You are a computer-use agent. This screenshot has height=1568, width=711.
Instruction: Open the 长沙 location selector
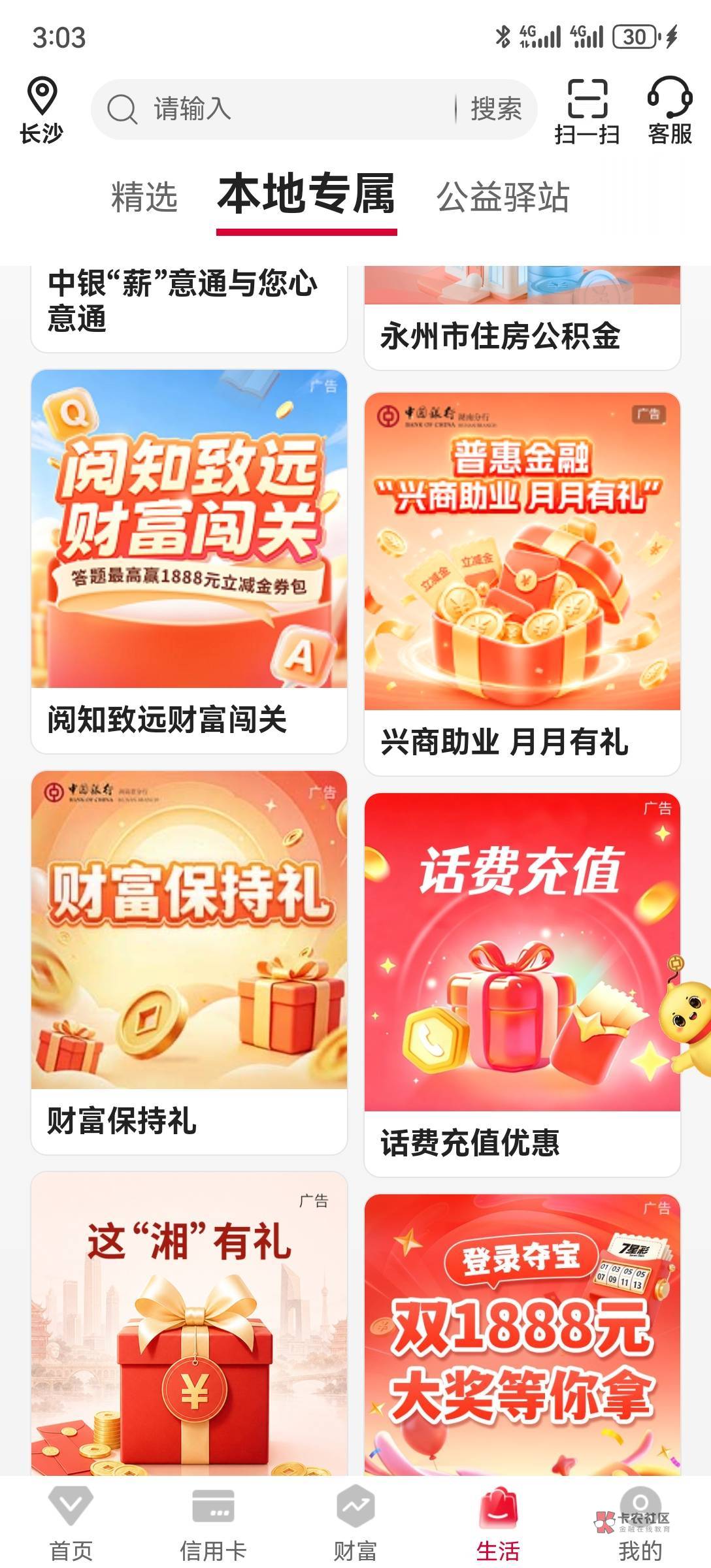click(41, 110)
